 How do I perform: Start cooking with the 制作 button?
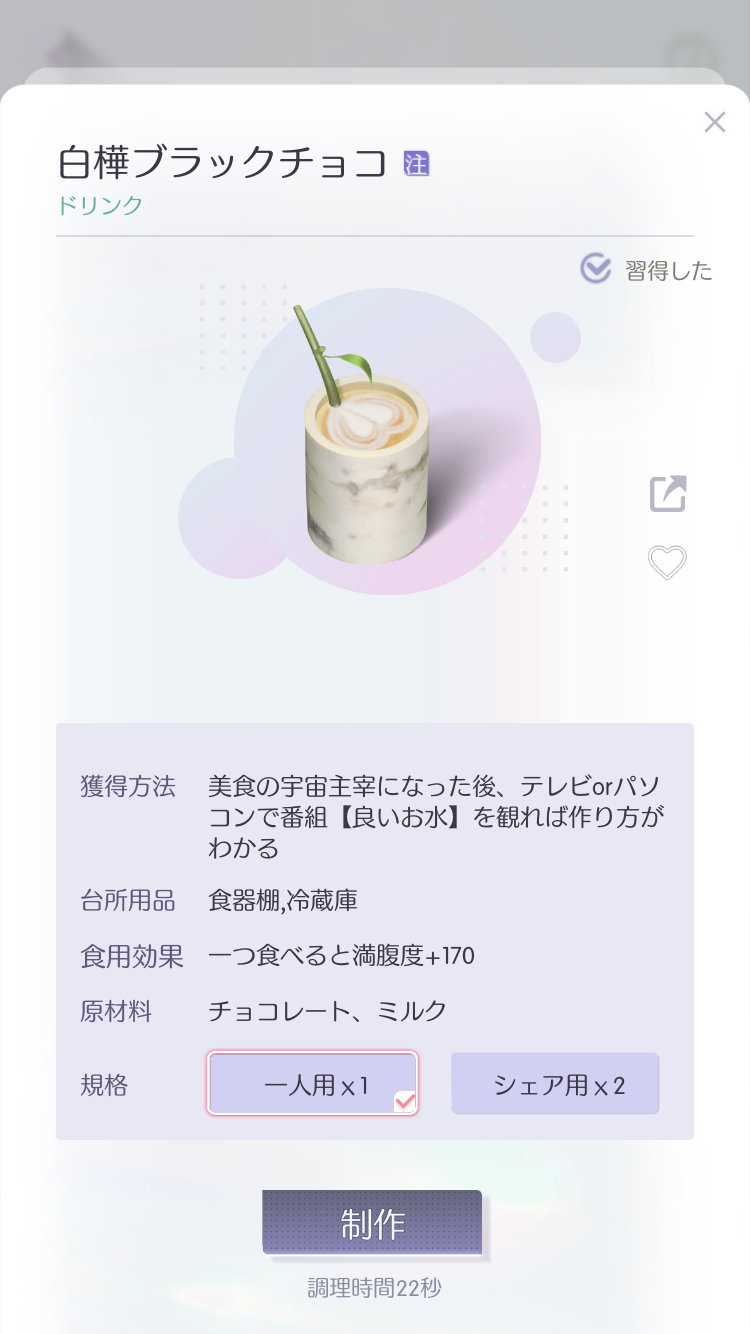tap(372, 1222)
